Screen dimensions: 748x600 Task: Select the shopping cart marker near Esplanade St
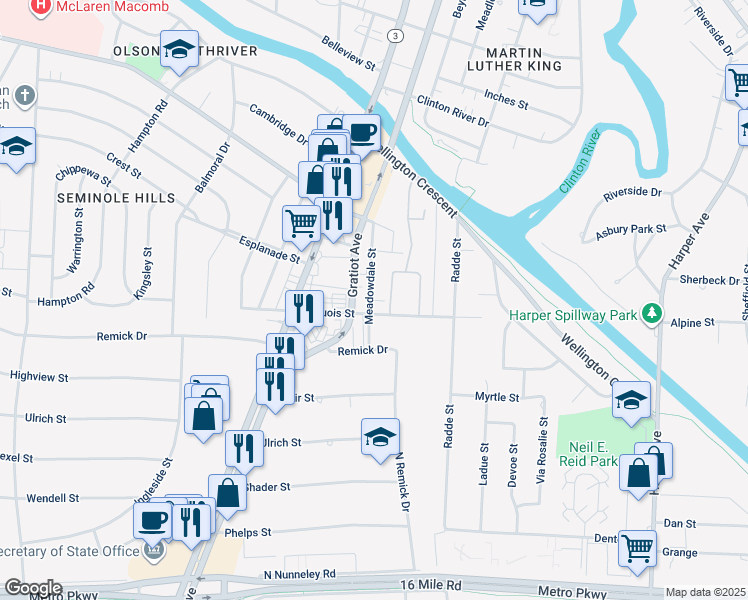click(301, 224)
